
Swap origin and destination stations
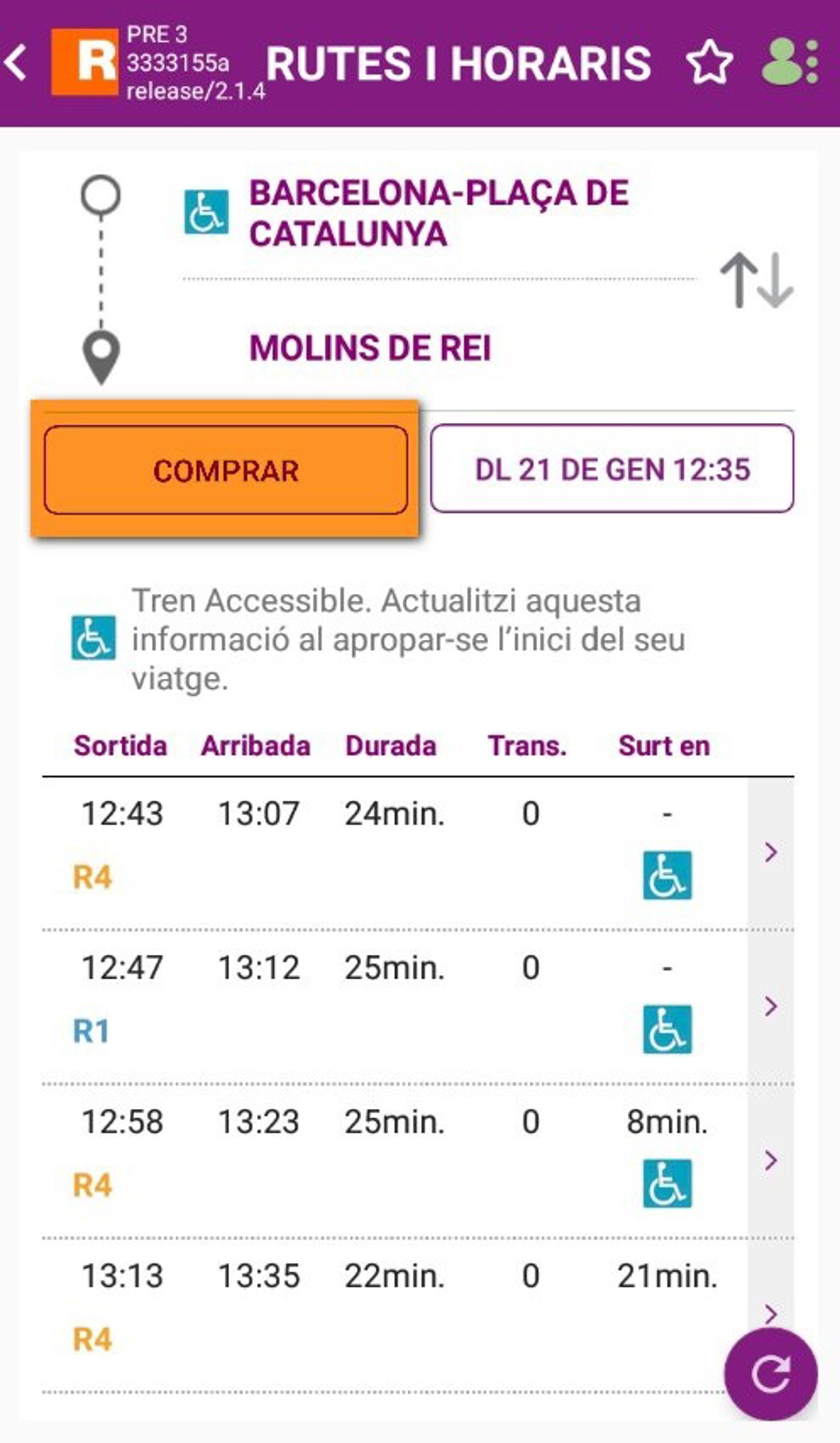point(756,280)
